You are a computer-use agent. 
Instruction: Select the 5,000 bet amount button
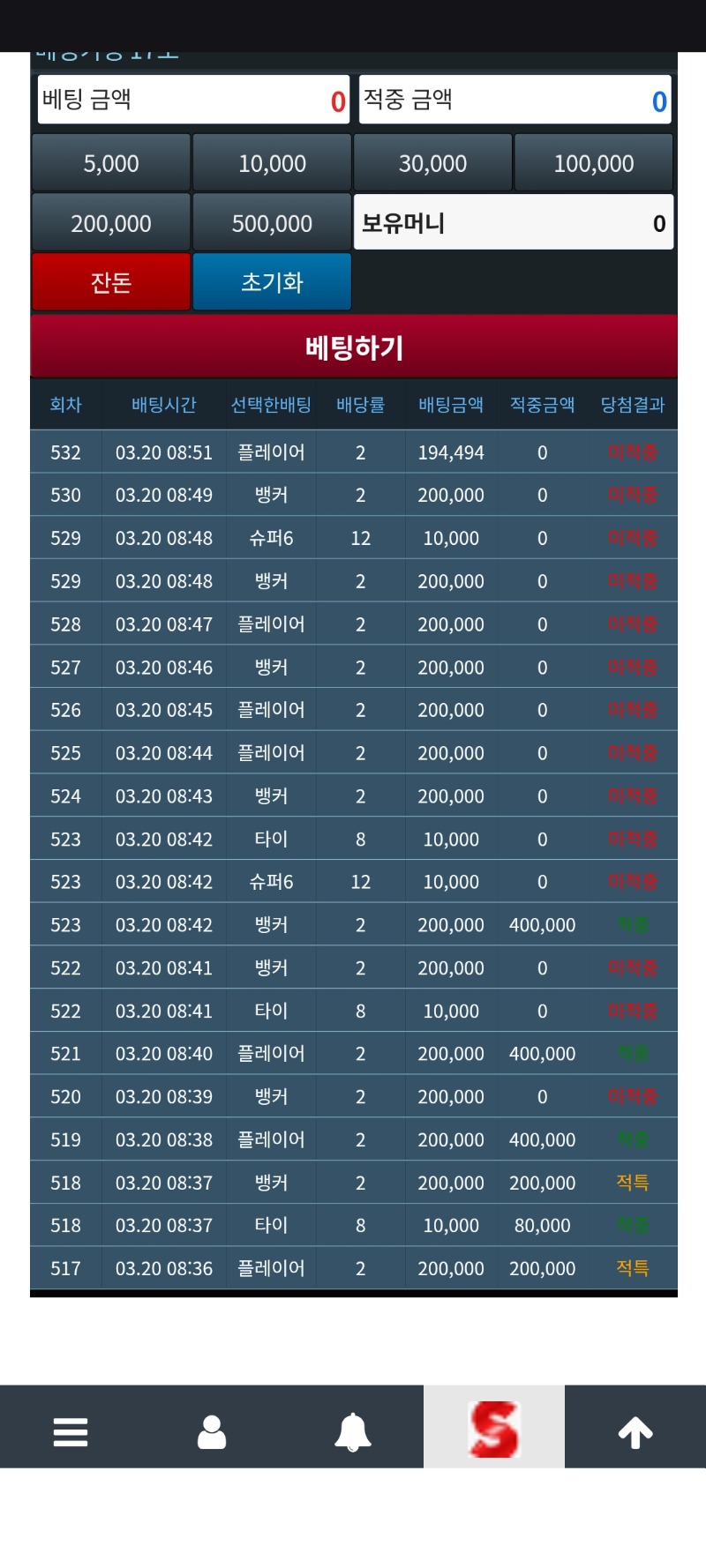[111, 163]
